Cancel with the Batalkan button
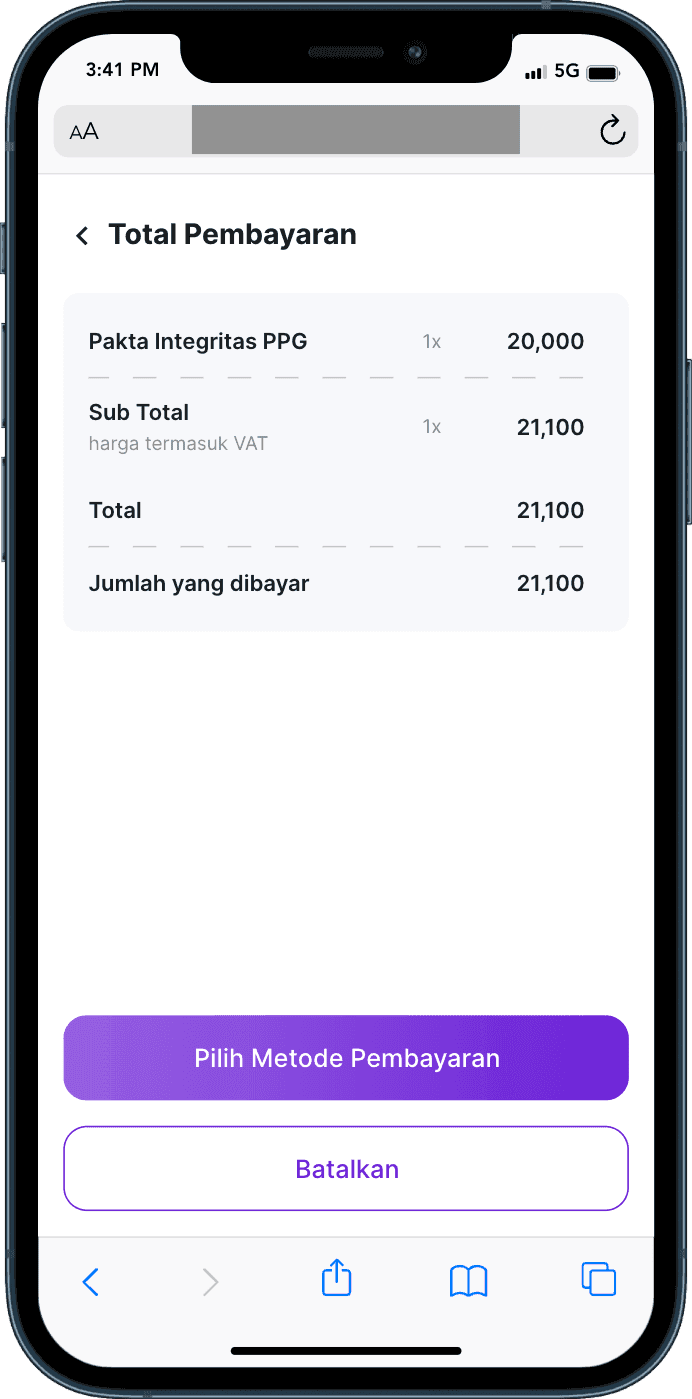This screenshot has height=1399, width=692. (x=346, y=1169)
